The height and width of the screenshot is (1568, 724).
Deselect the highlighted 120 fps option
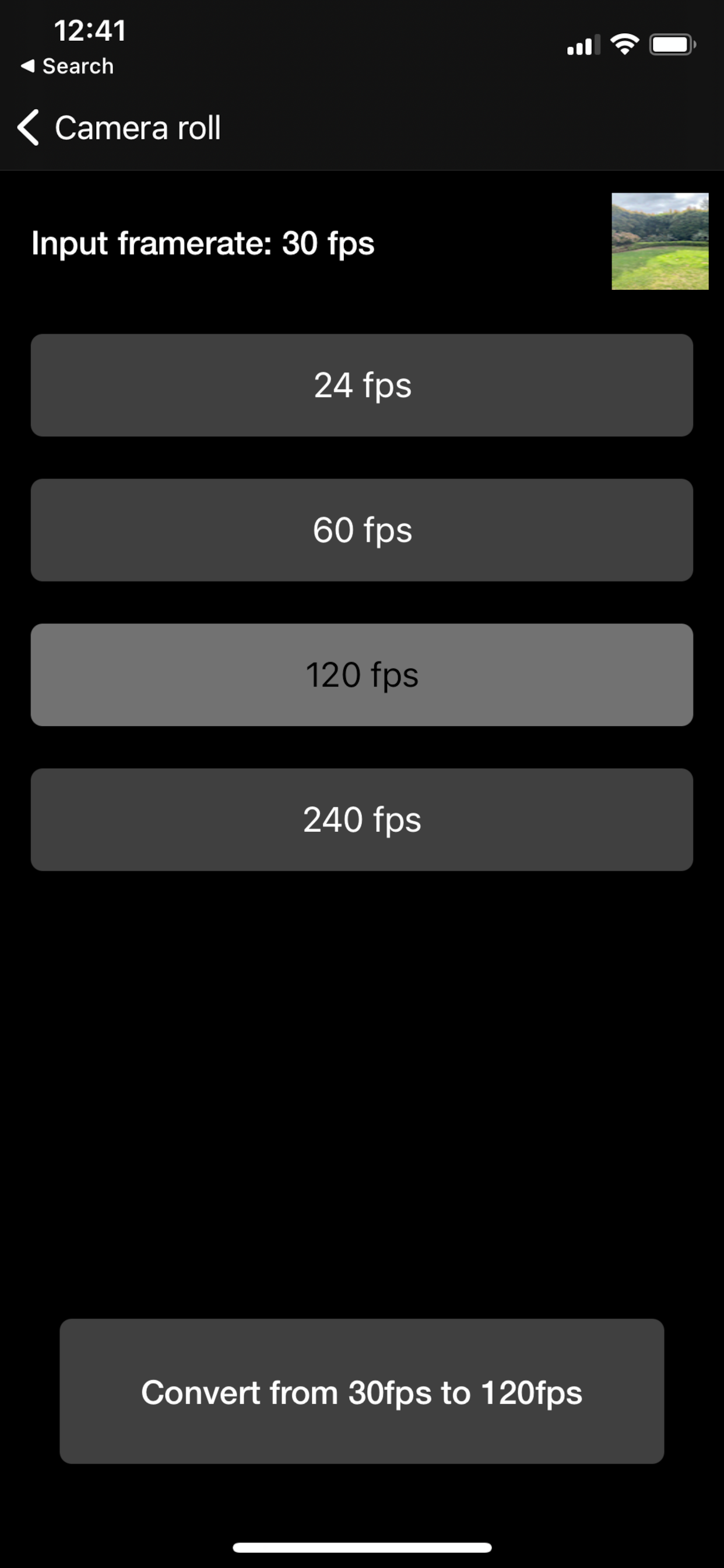(361, 674)
